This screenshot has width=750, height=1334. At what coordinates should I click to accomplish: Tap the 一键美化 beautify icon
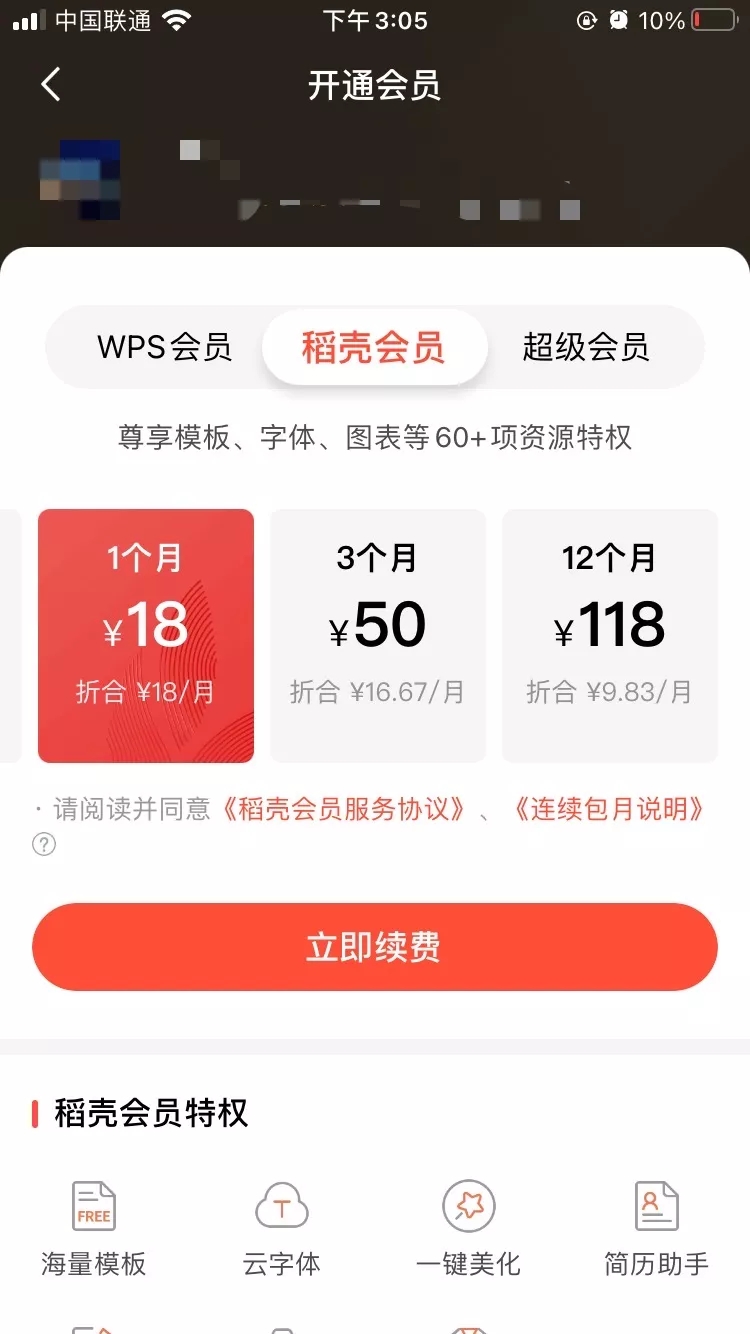pos(467,1220)
